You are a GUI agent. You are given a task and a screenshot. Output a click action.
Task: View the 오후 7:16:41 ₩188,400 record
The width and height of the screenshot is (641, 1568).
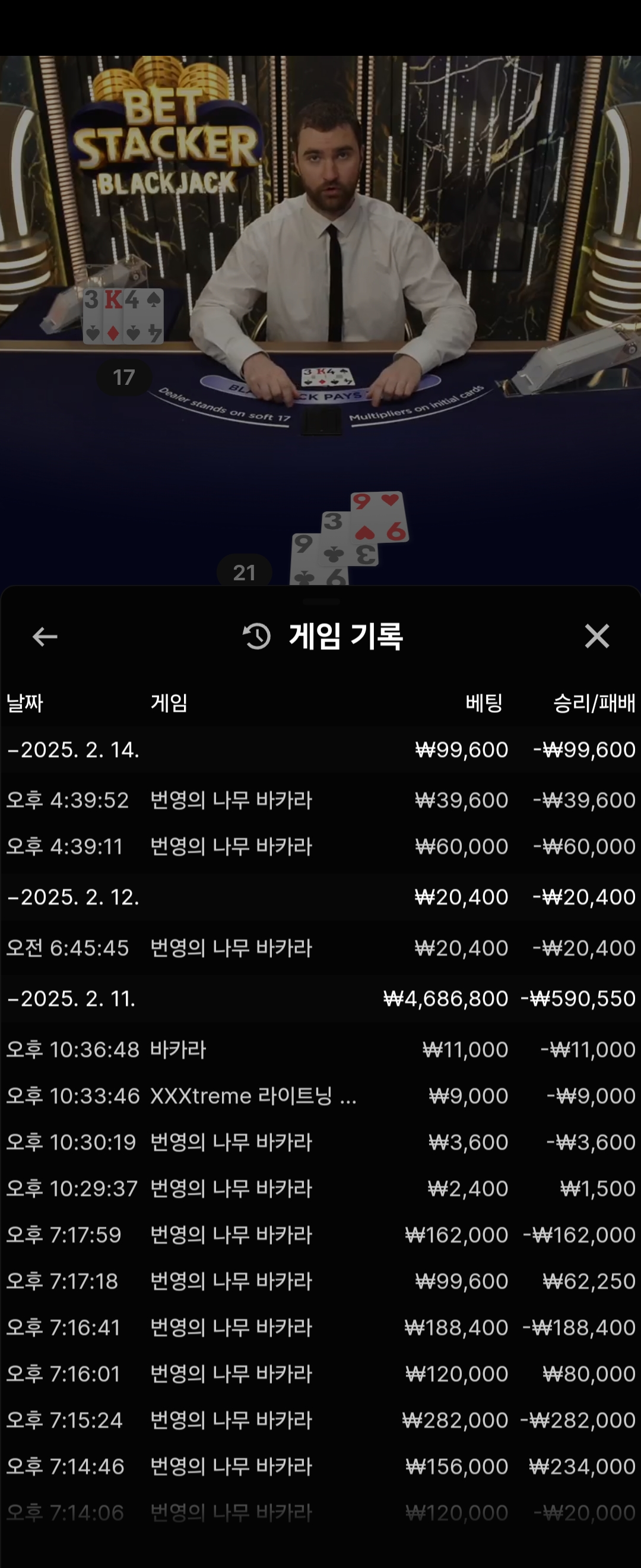(x=320, y=1327)
